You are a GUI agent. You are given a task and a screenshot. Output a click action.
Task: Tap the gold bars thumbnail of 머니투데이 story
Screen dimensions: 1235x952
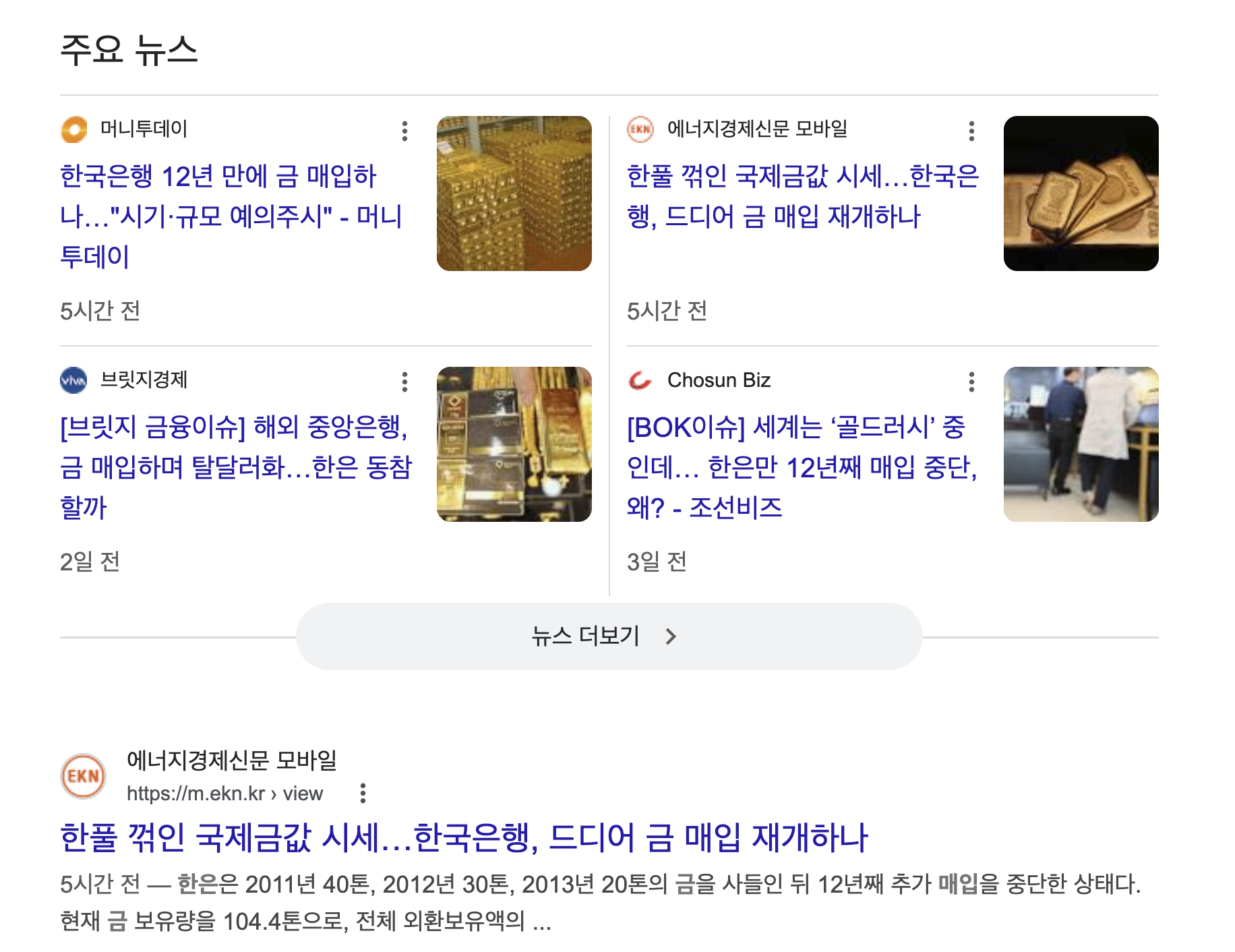(x=514, y=194)
